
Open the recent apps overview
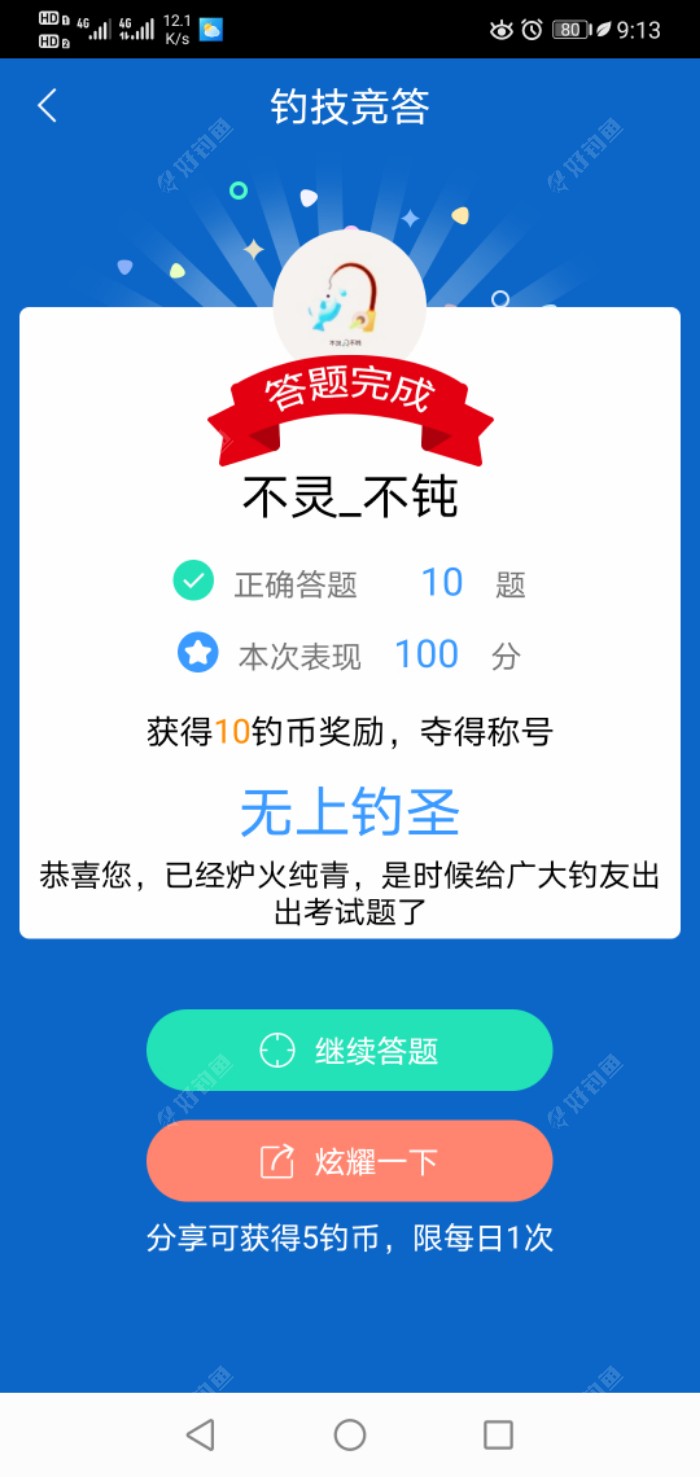click(498, 1435)
